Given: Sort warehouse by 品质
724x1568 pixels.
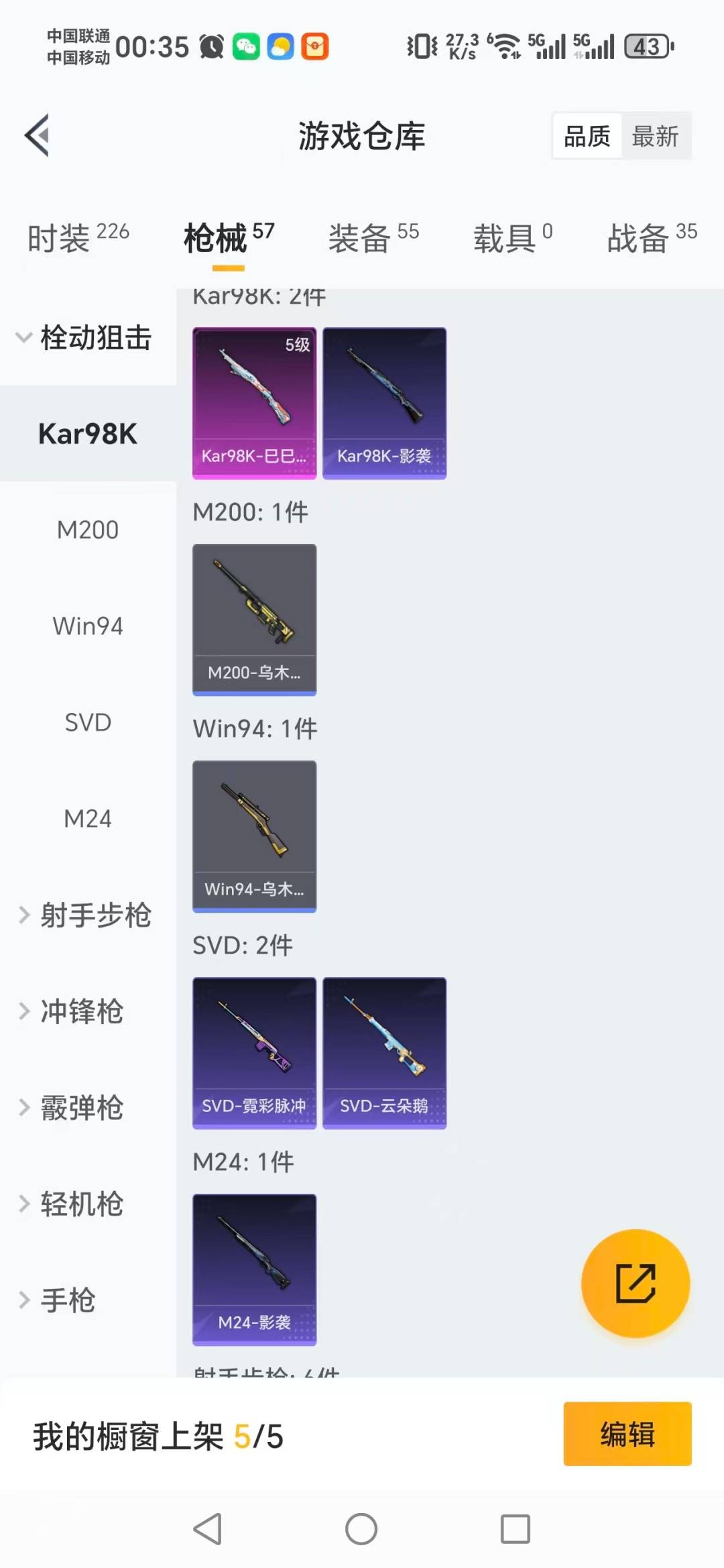Looking at the screenshot, I should point(587,136).
